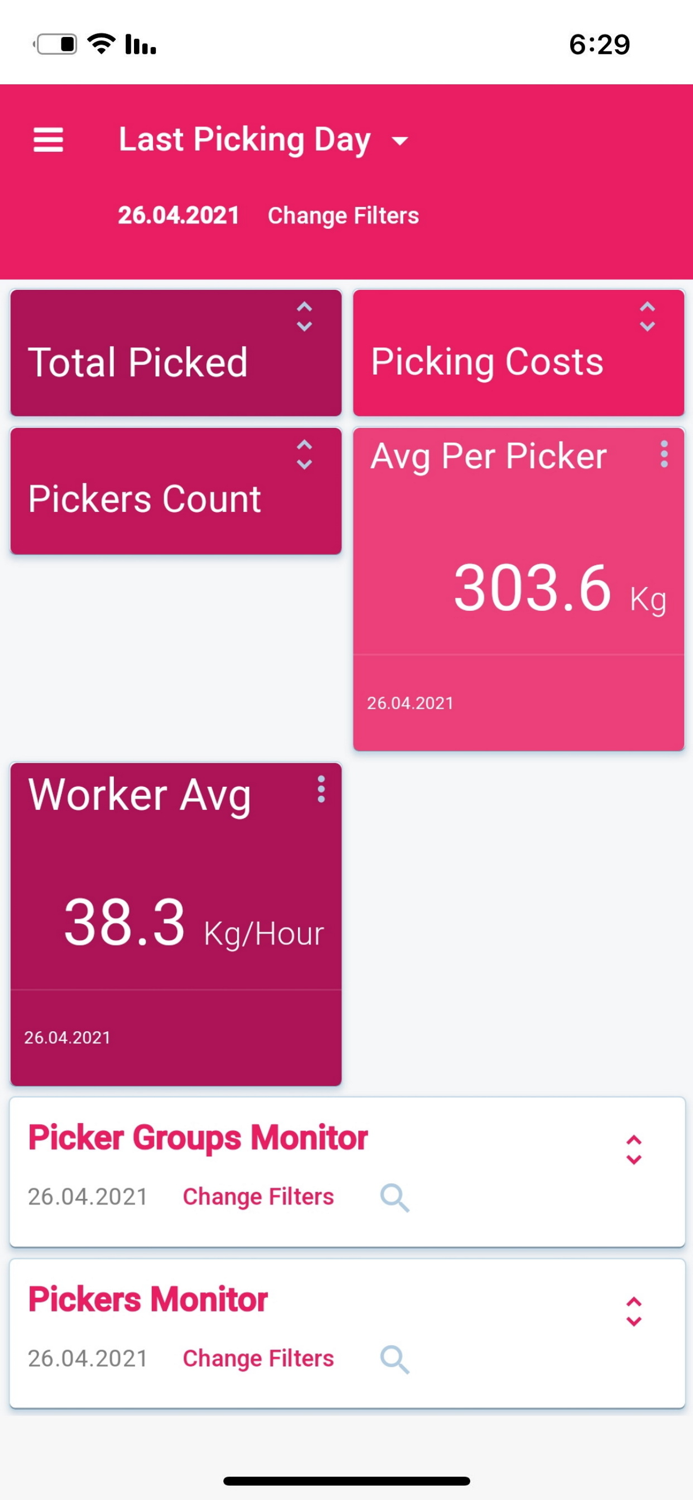Expand the Total Picked card
Image resolution: width=693 pixels, height=1500 pixels.
(304, 317)
